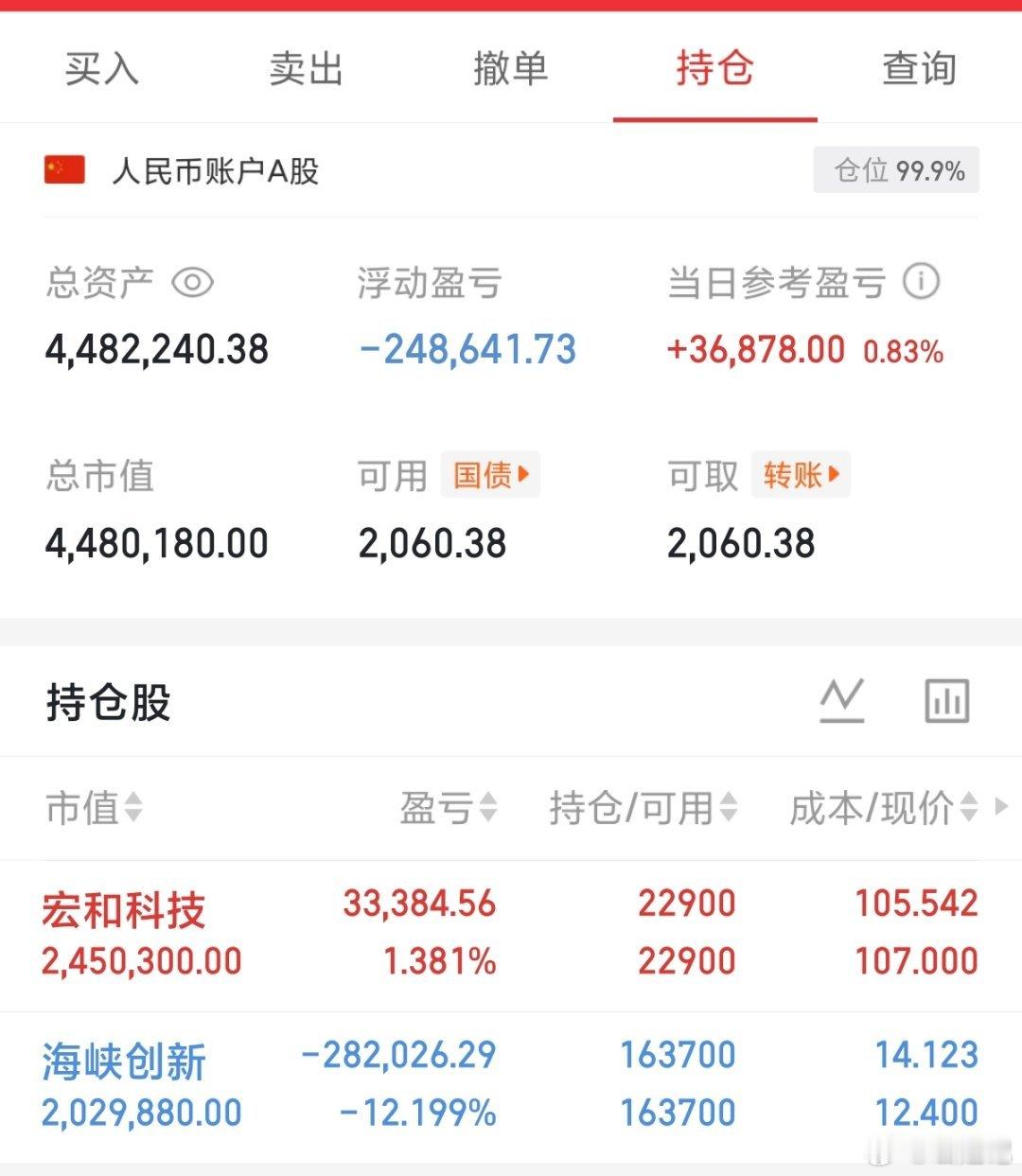Switch holdings to line chart view
Viewport: 1022px width, 1176px height.
[x=841, y=700]
